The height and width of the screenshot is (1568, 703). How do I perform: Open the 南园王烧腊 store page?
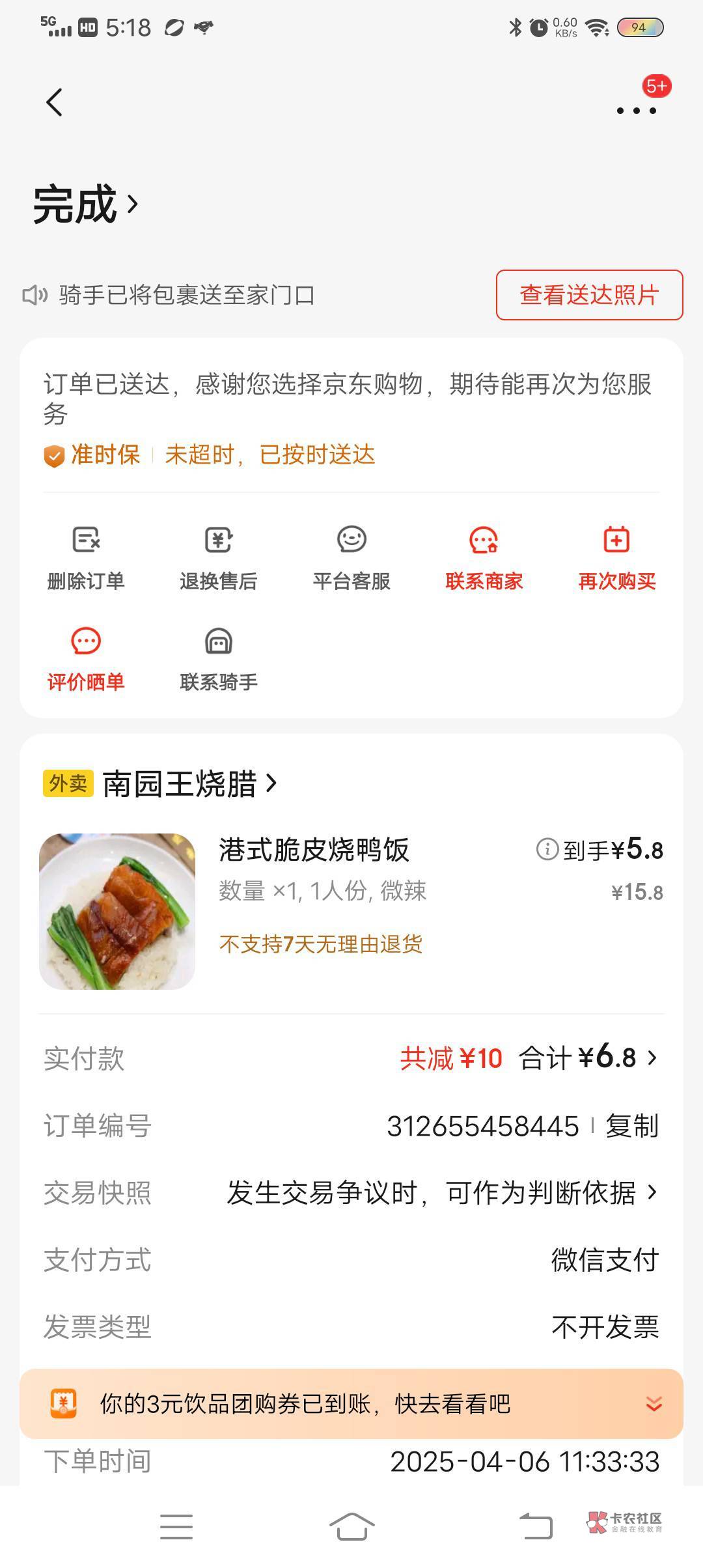[x=189, y=783]
